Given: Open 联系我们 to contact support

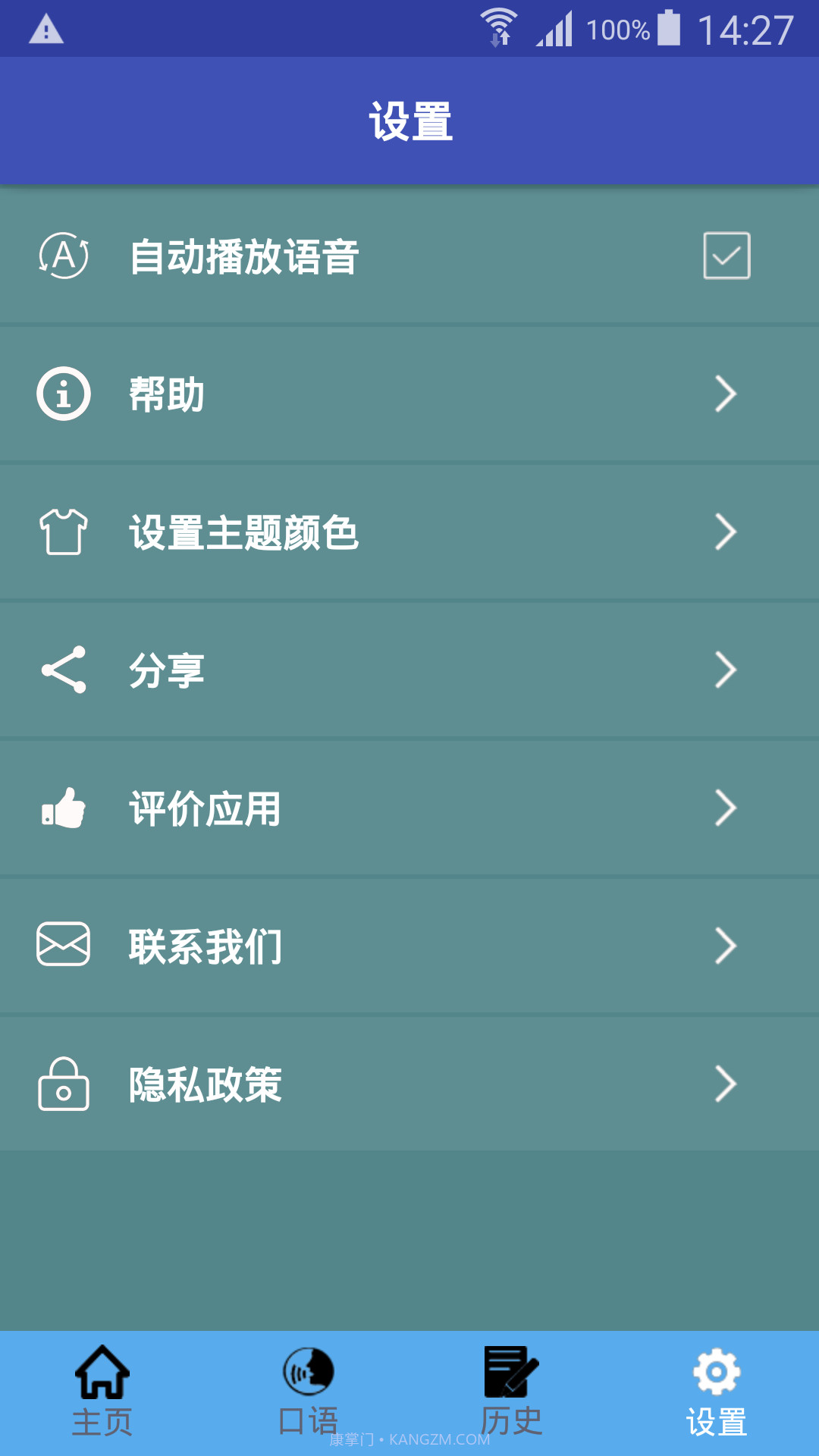Looking at the screenshot, I should (205, 945).
